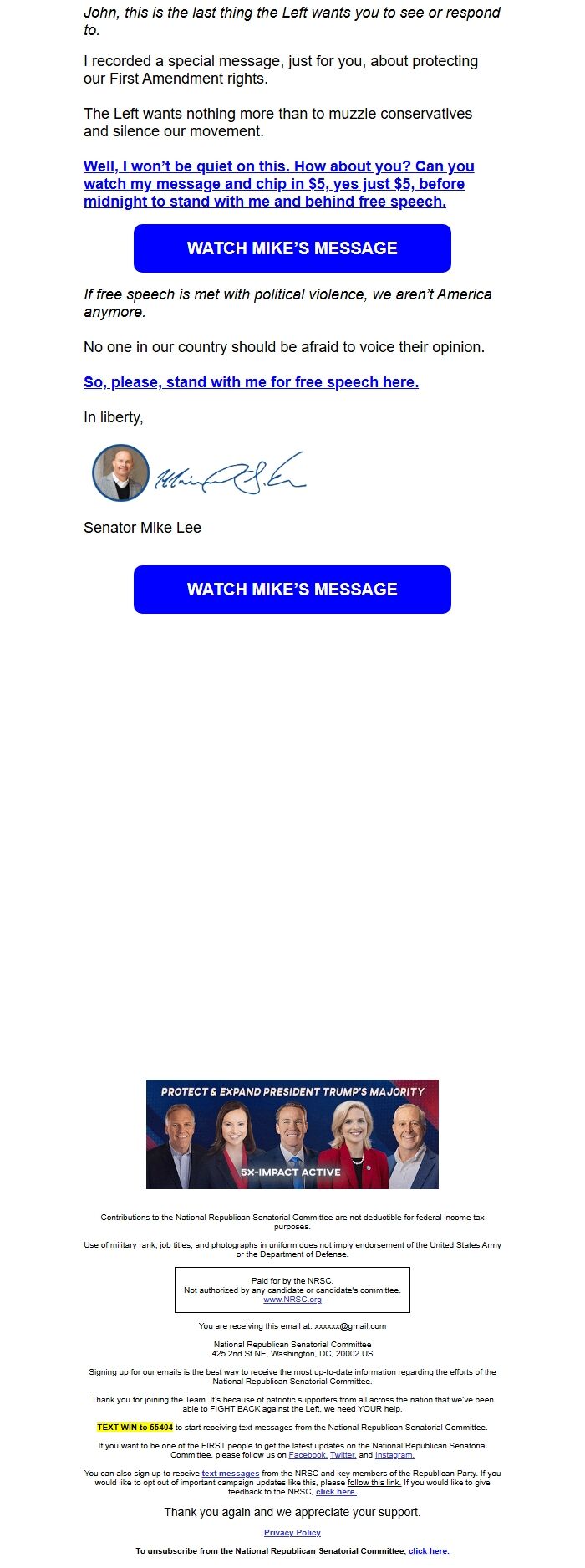Open the Instagram link

point(394,1455)
